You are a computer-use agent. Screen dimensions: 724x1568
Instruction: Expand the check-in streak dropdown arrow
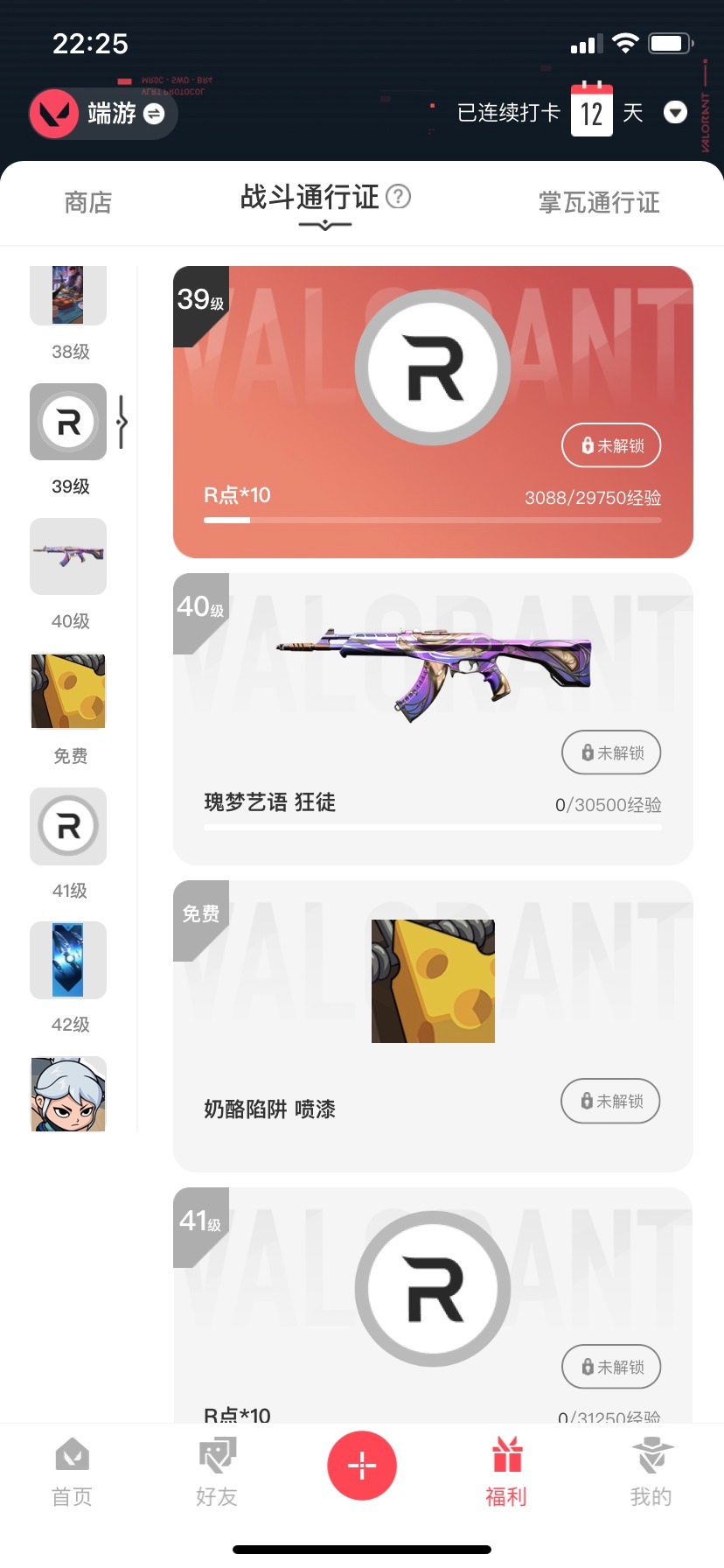pyautogui.click(x=675, y=113)
